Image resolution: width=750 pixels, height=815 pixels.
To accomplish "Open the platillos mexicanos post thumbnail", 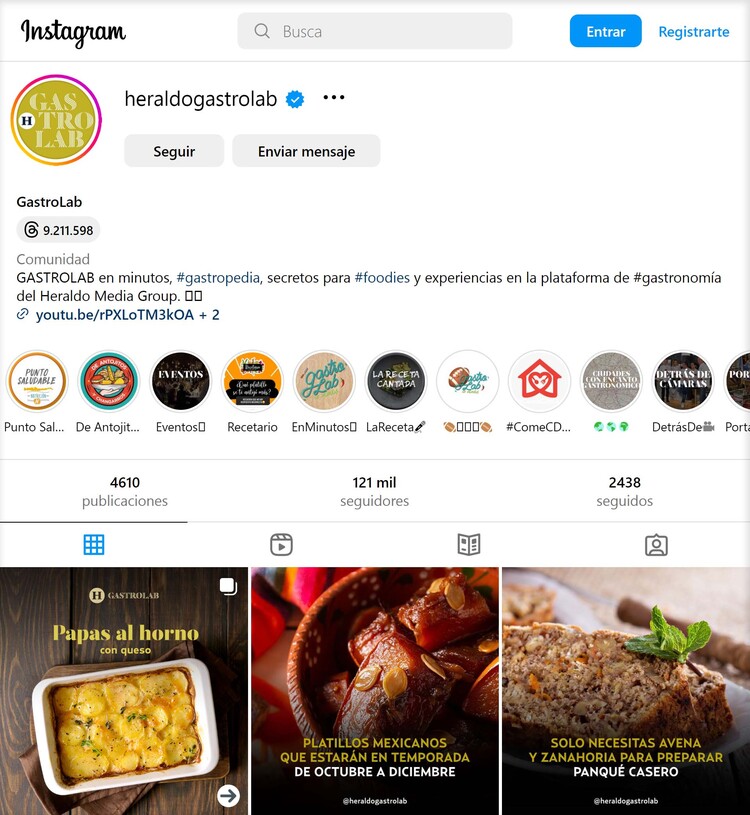I will (374, 690).
